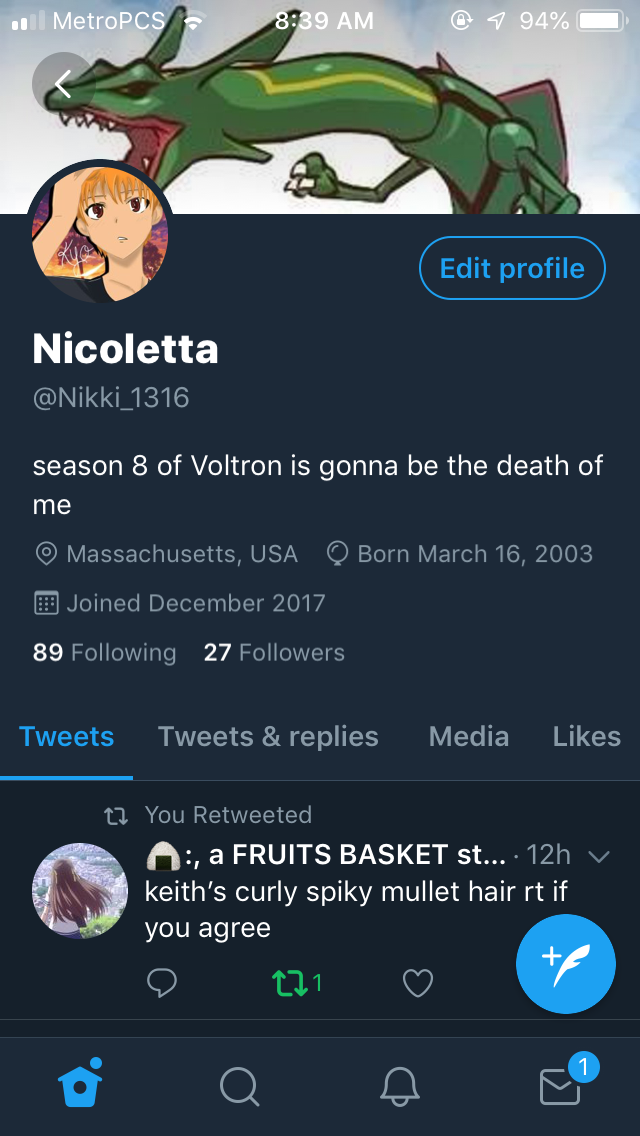
Task: Go back using the arrow button
Action: click(63, 84)
